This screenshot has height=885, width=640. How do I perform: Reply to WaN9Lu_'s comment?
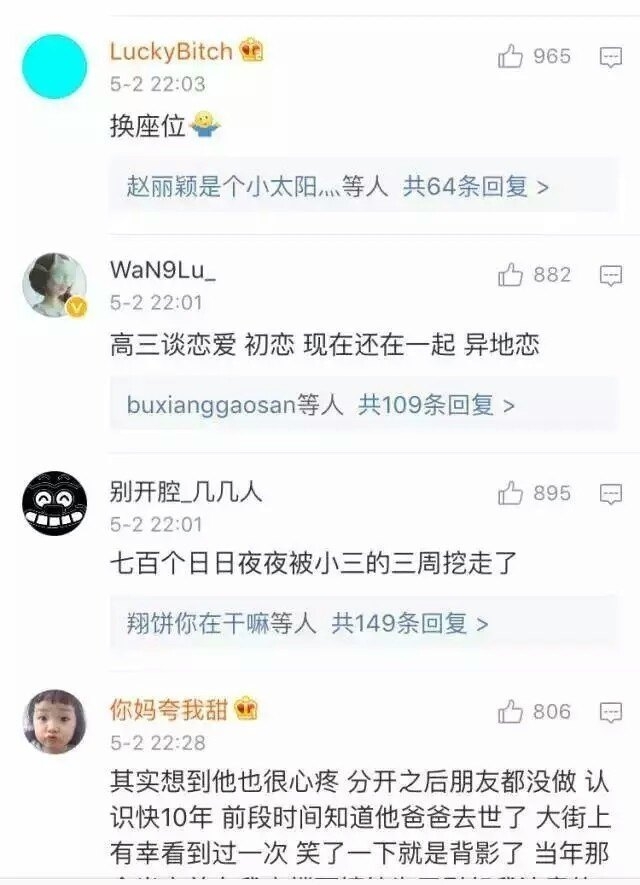[x=611, y=275]
